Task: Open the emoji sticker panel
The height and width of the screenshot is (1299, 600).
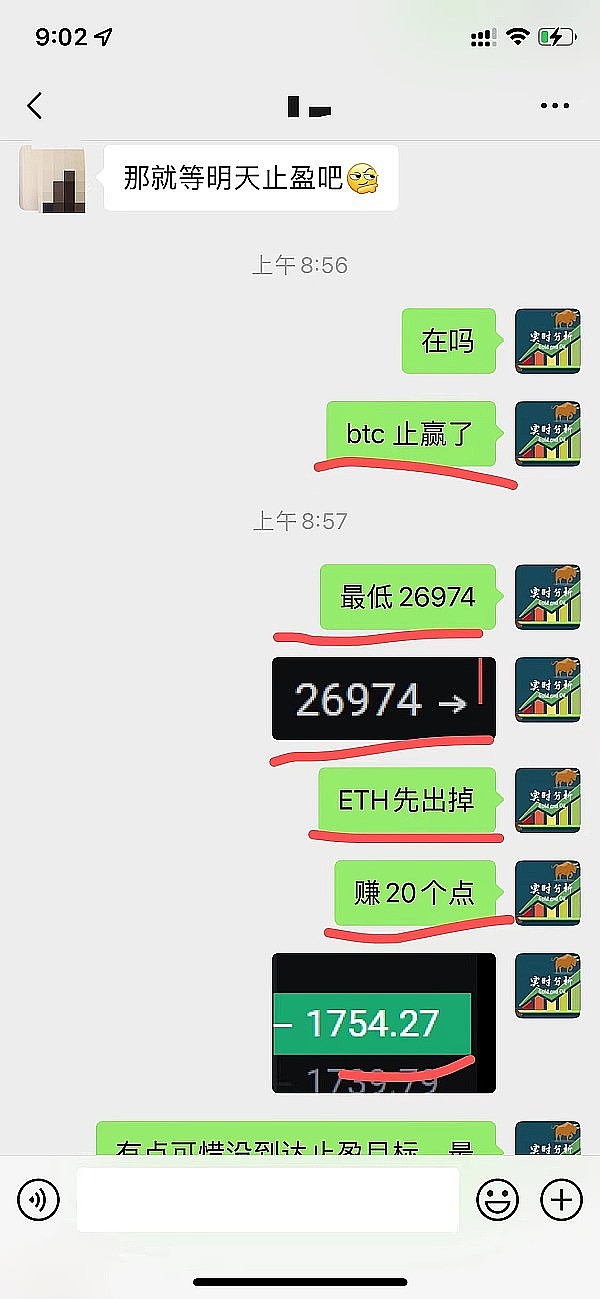Action: click(497, 1199)
